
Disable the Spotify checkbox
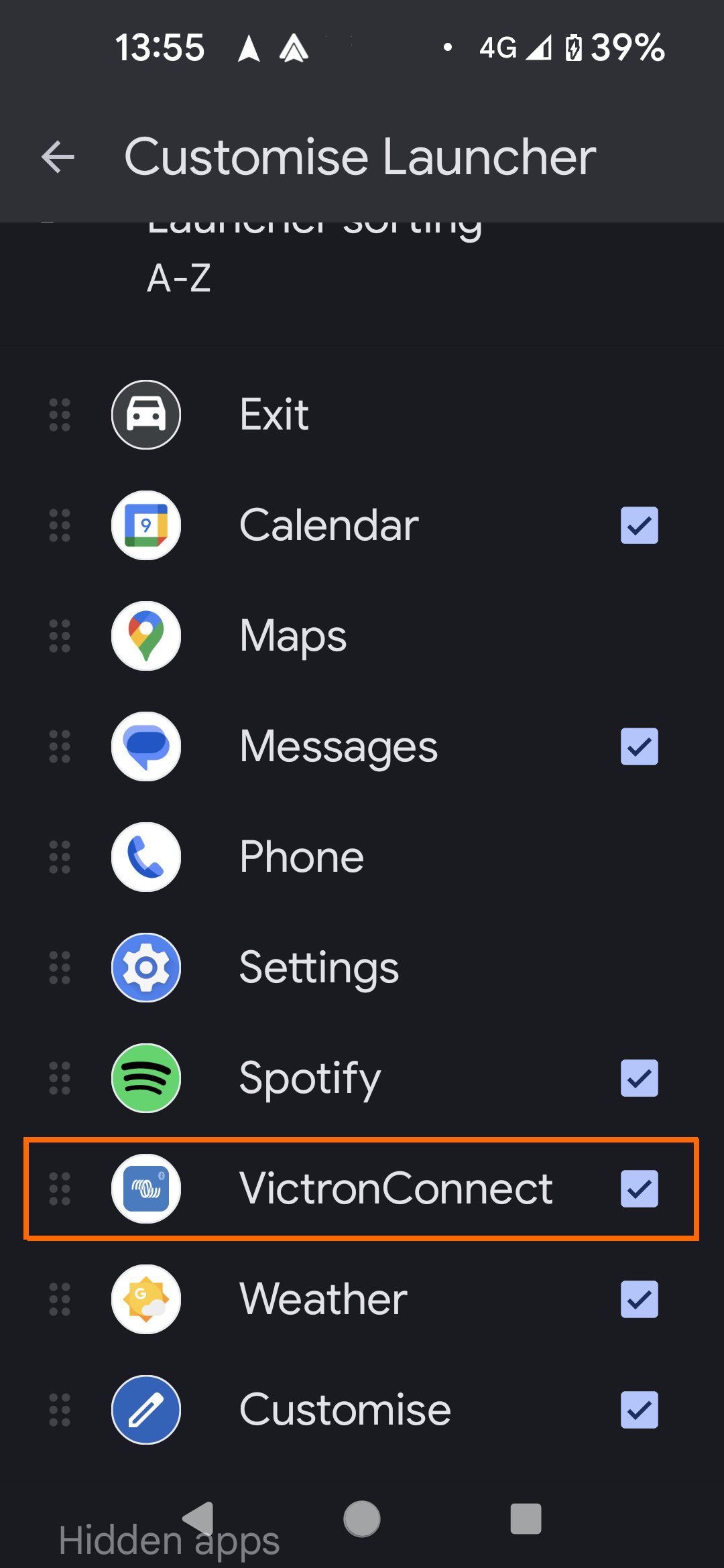pos(639,1079)
